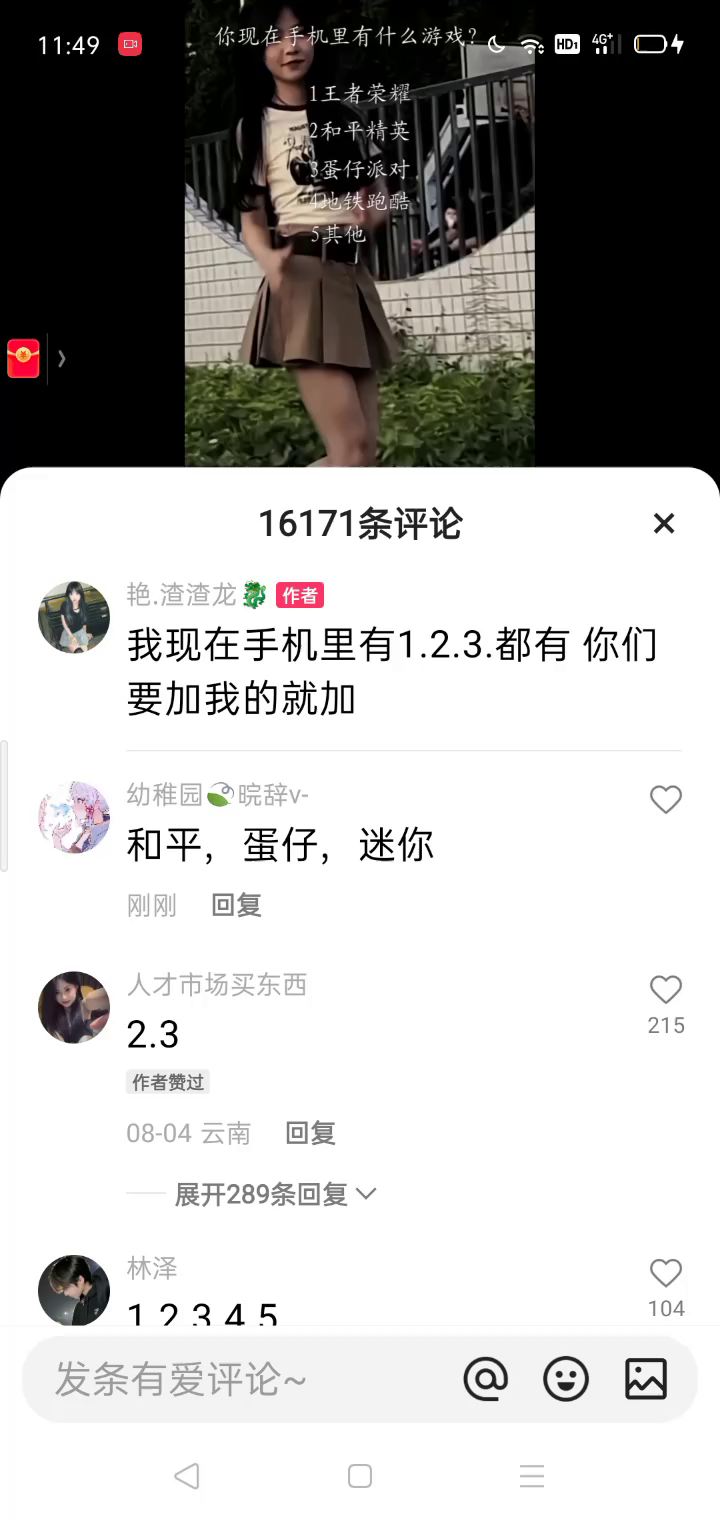Open 艳.渣渣龙's profile avatar
The height and width of the screenshot is (1520, 720).
tap(74, 617)
